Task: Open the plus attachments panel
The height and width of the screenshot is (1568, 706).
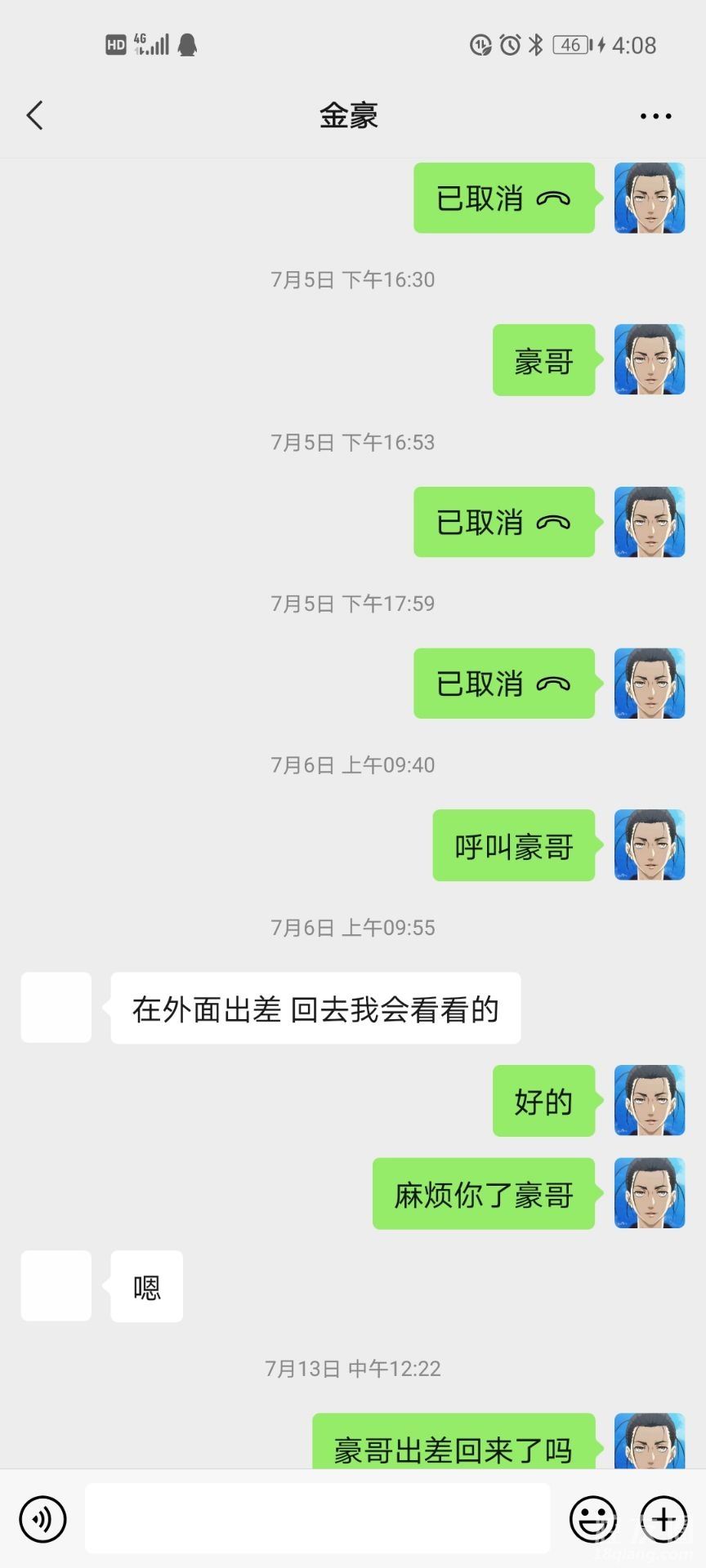Action: coord(664,1519)
